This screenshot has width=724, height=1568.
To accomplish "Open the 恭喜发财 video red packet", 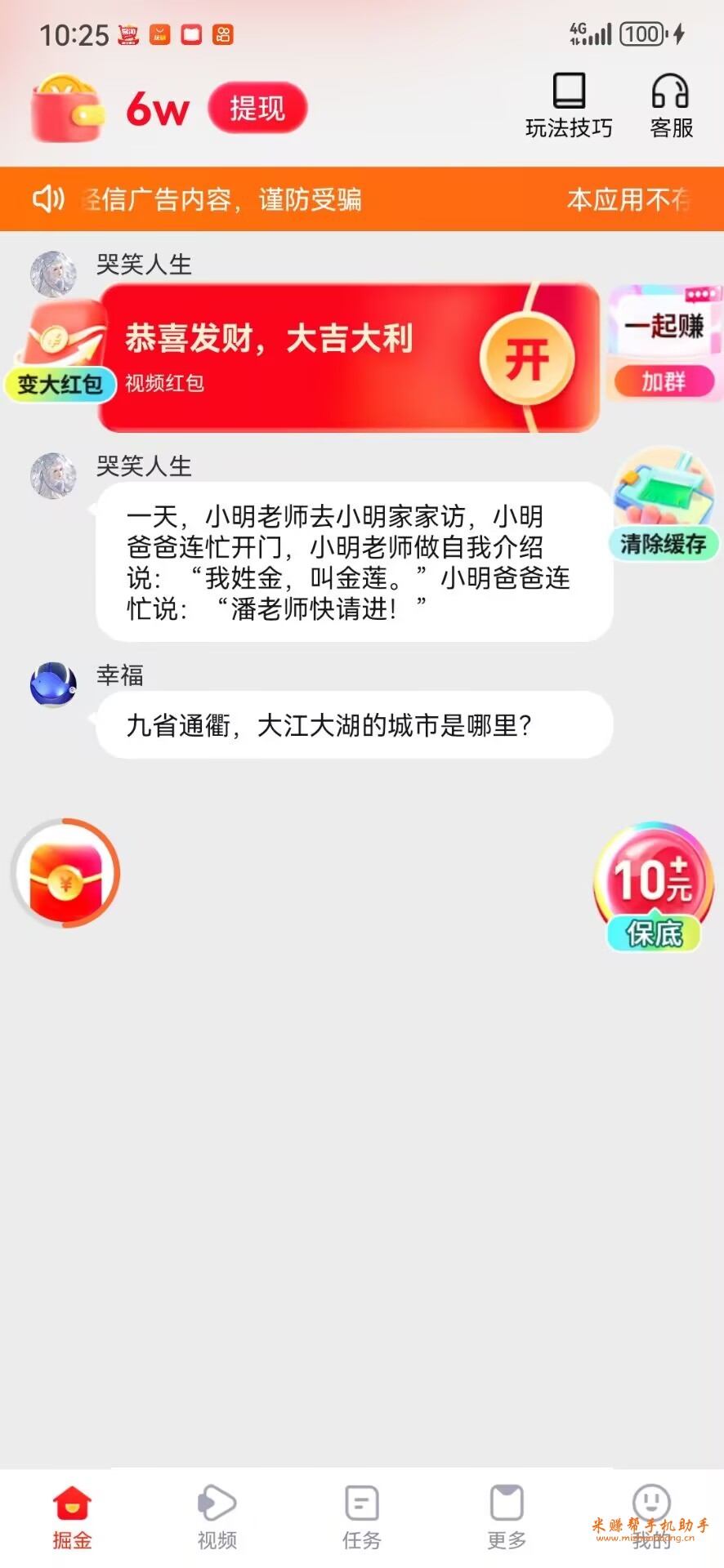I will (x=349, y=358).
